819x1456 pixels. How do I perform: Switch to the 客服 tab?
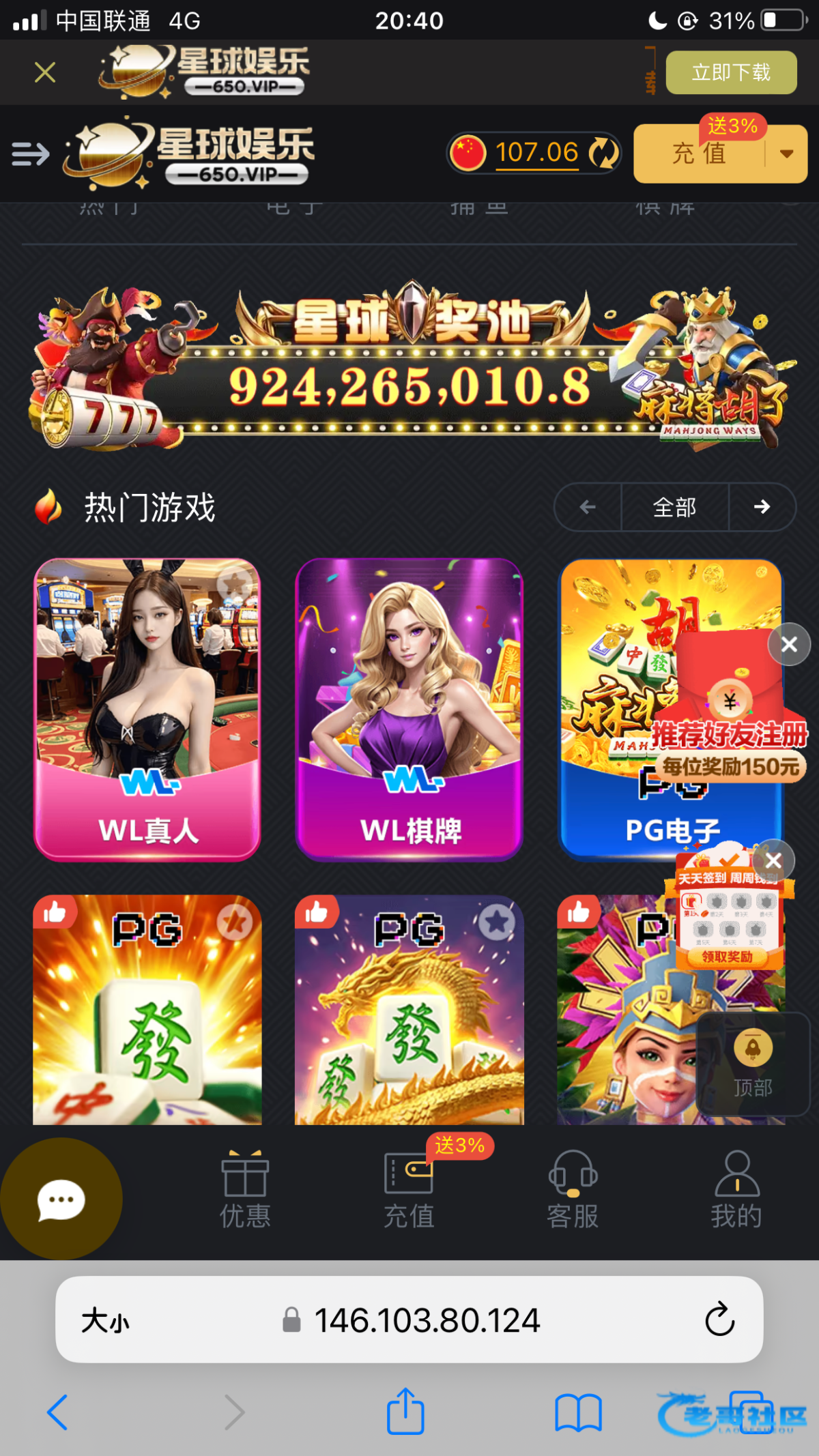tap(573, 1189)
